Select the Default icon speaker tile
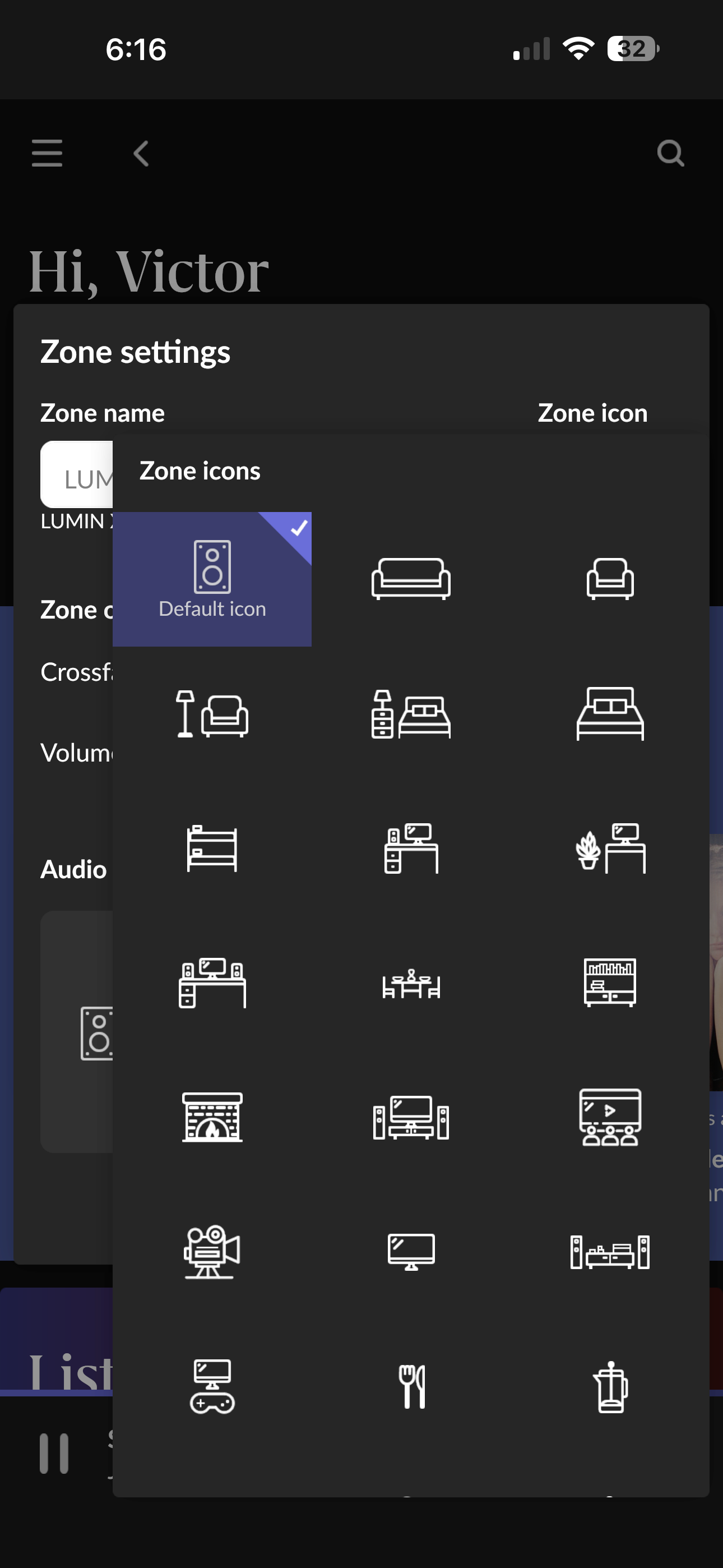This screenshot has width=723, height=1568. pos(212,579)
